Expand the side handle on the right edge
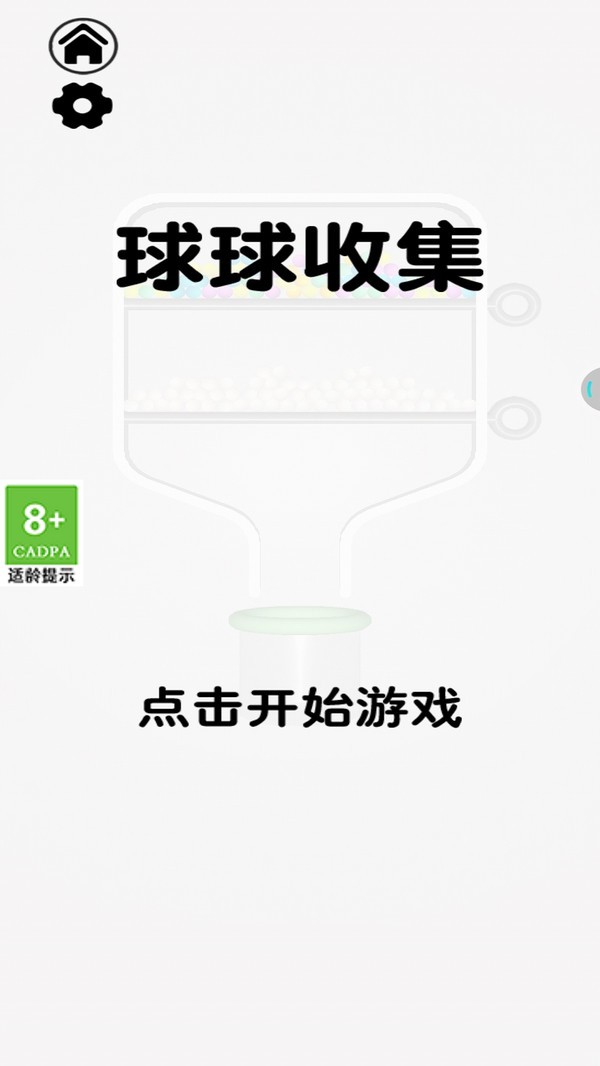 click(591, 389)
